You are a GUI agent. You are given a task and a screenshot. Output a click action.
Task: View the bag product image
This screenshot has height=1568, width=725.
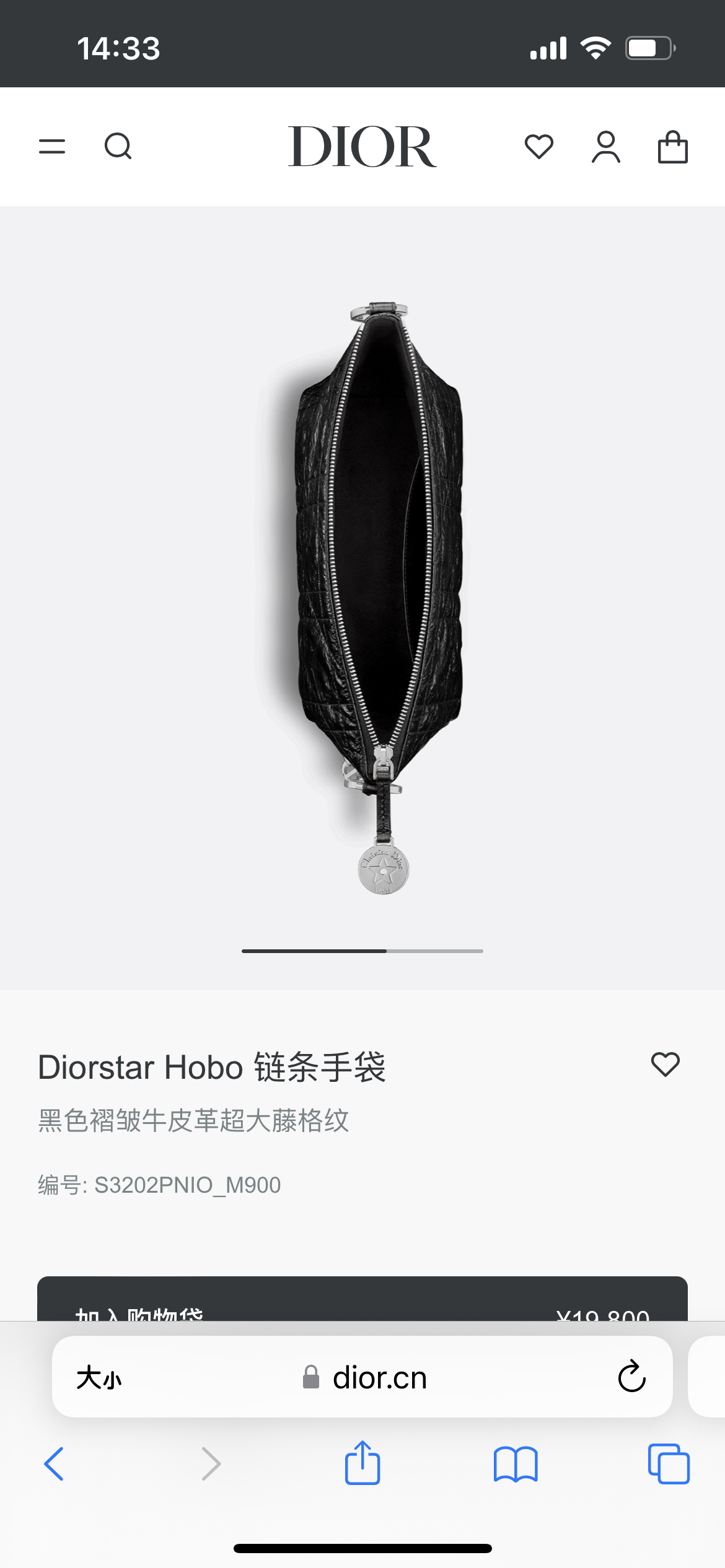(x=378, y=595)
